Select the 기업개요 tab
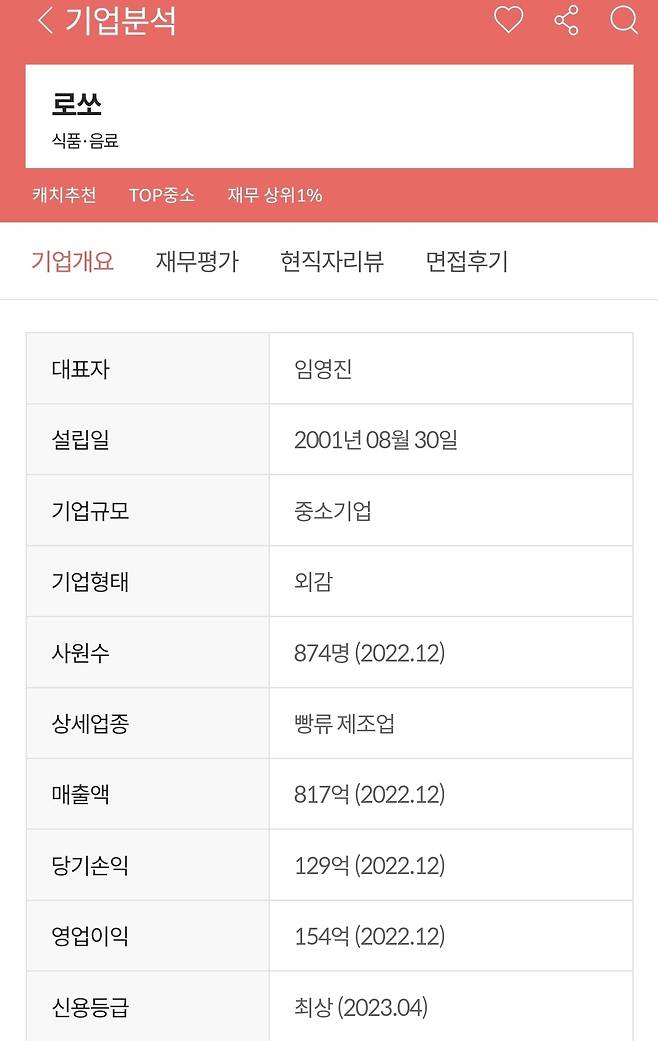Image resolution: width=658 pixels, height=1041 pixels. click(x=72, y=262)
